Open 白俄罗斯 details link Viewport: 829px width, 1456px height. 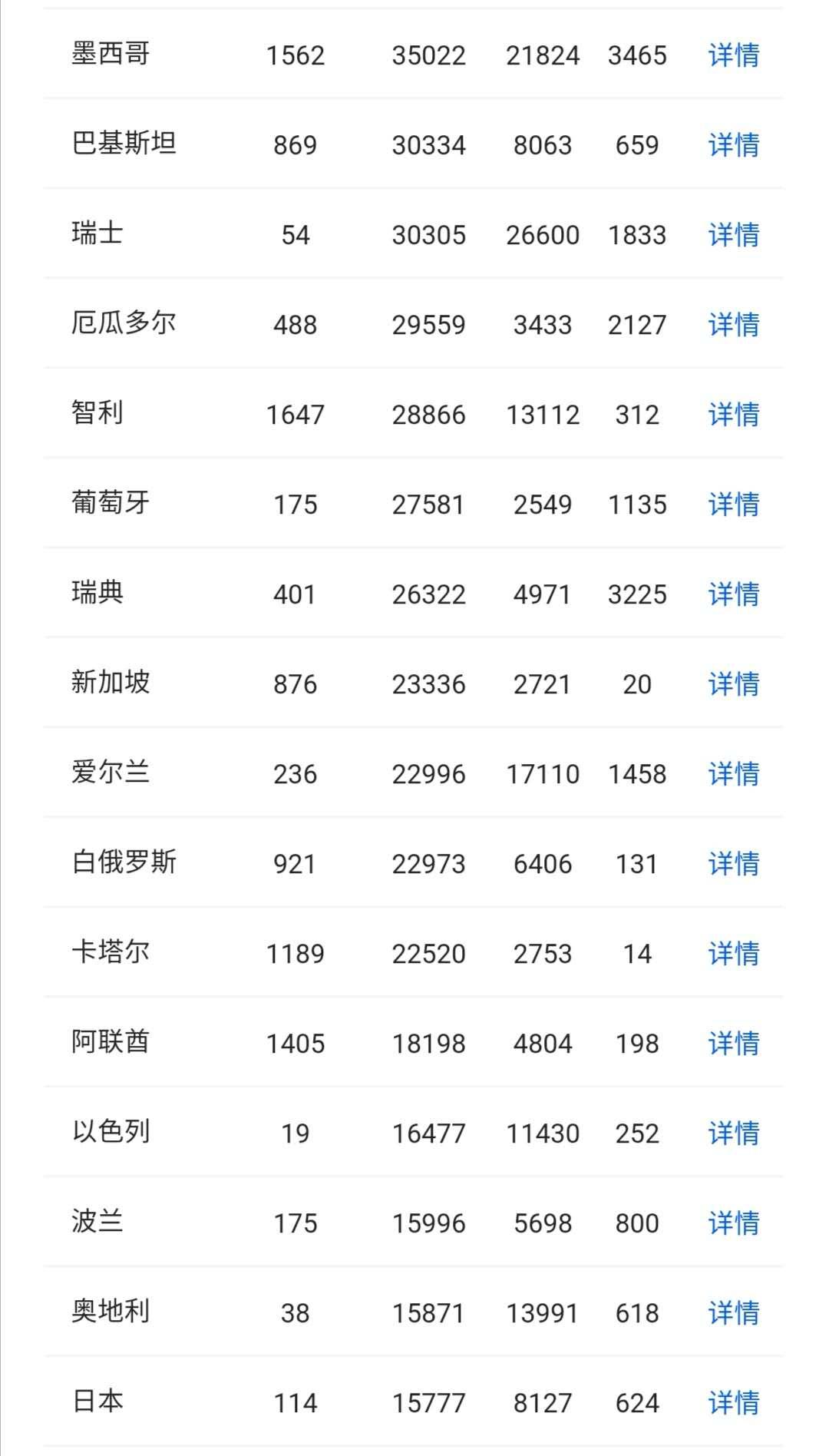point(733,864)
